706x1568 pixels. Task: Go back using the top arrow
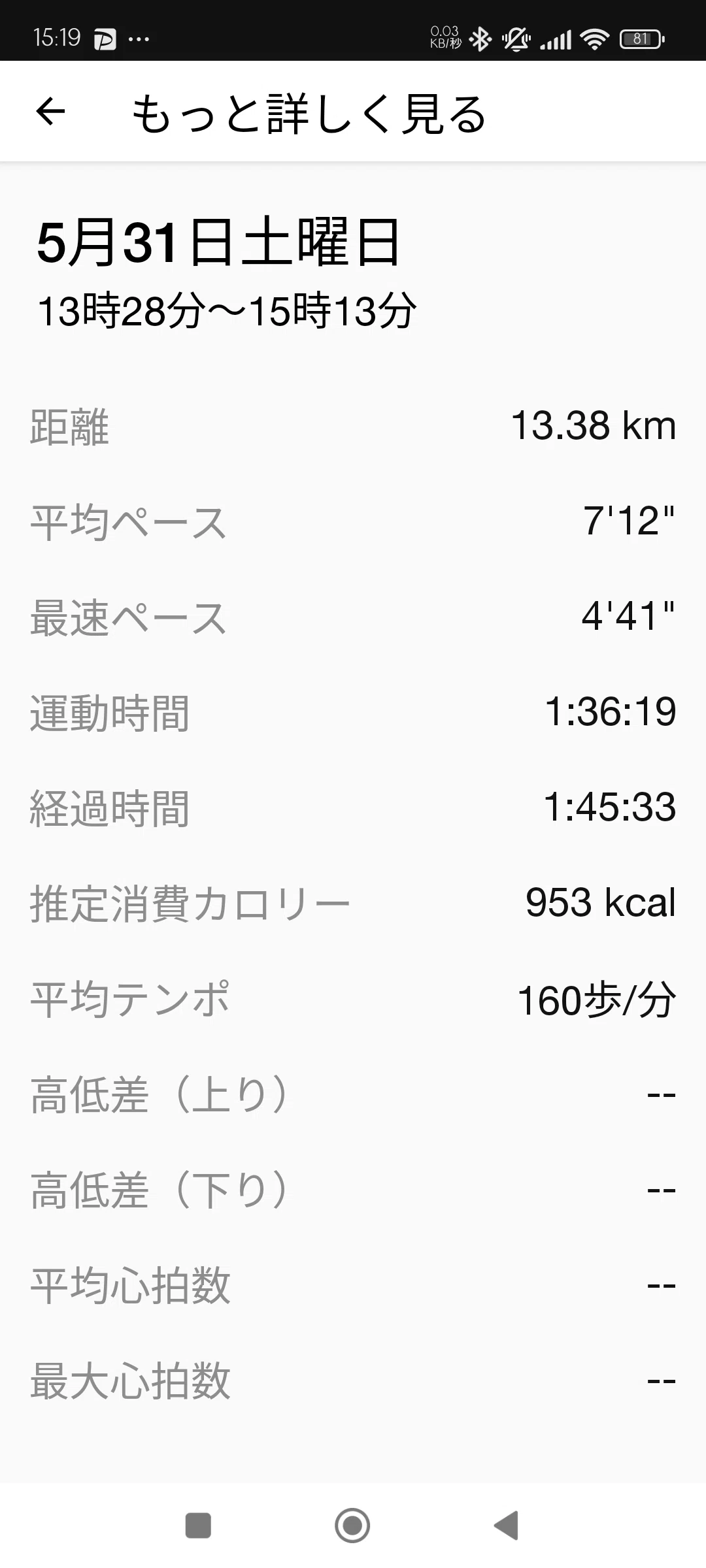click(50, 112)
